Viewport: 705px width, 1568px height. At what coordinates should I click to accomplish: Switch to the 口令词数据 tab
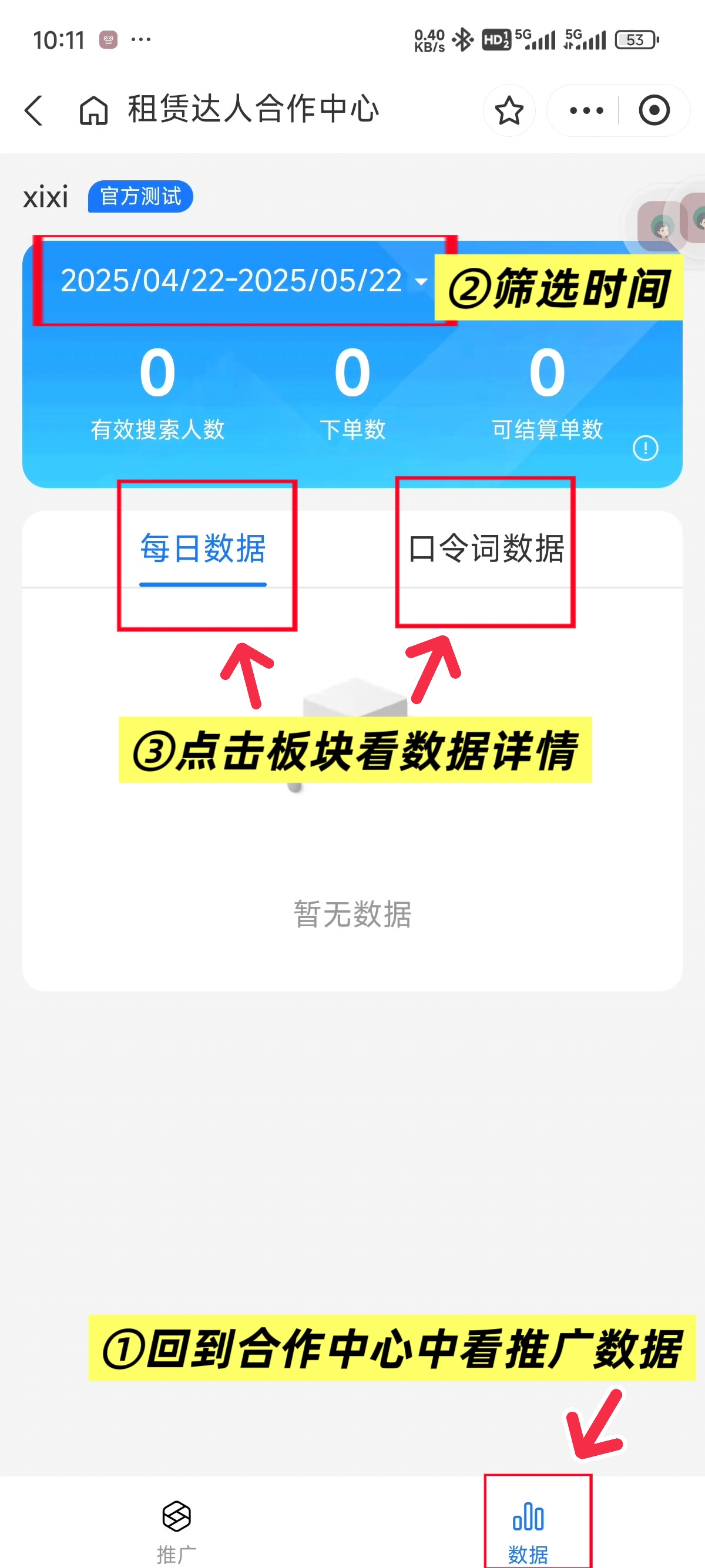pos(486,549)
